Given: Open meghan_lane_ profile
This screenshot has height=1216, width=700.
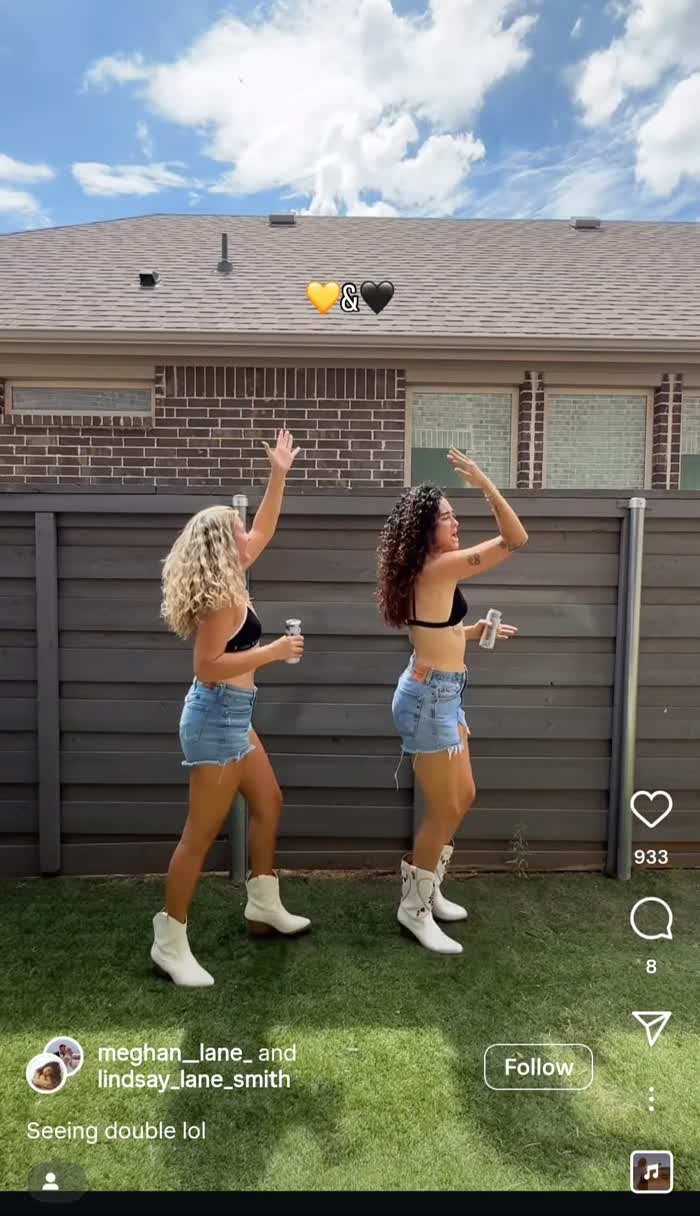Looking at the screenshot, I should pos(175,1053).
